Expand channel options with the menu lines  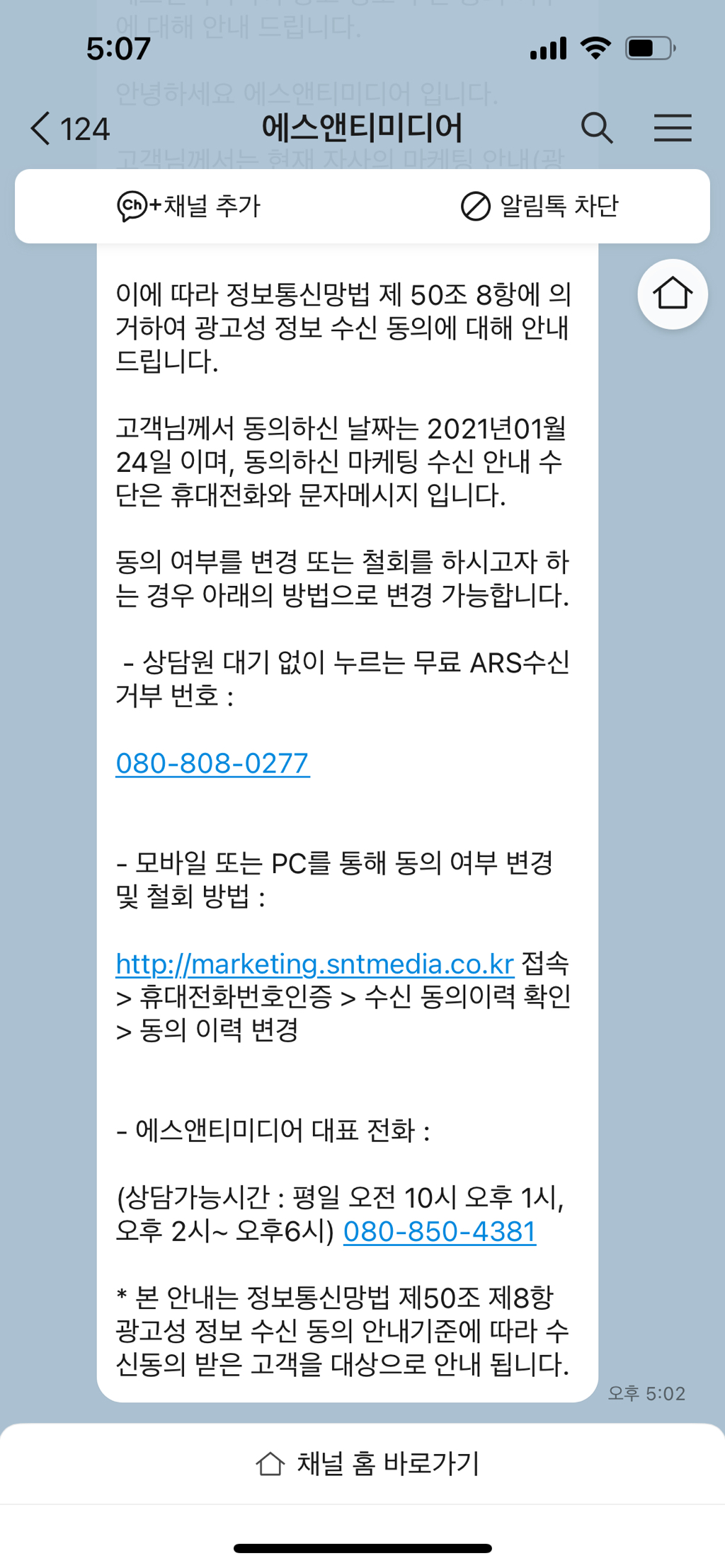tap(673, 128)
